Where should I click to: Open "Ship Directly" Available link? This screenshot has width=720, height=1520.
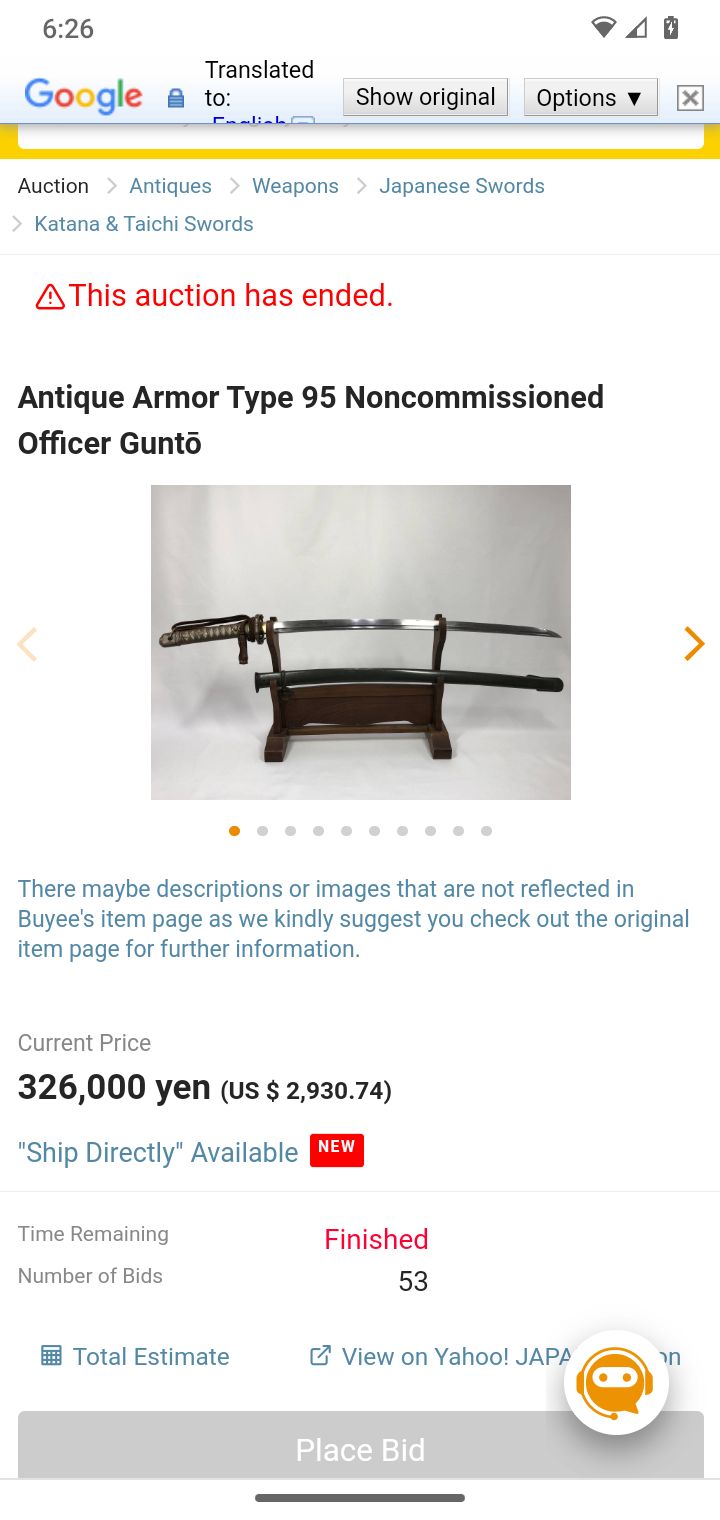pyautogui.click(x=158, y=1152)
